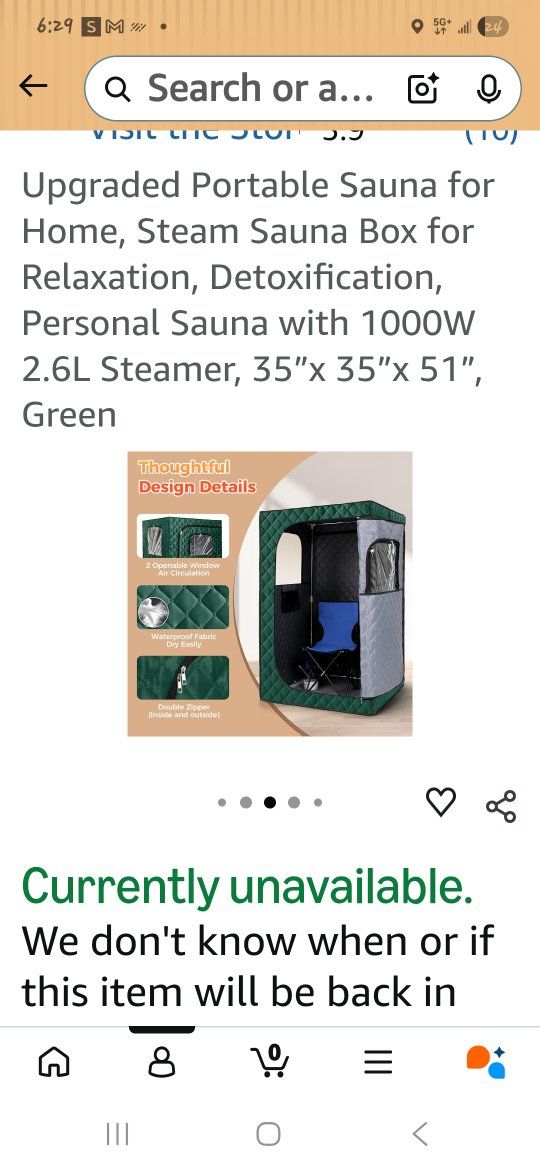The width and height of the screenshot is (540, 1170).
Task: Go back using the arrow beside search
Action: [34, 87]
